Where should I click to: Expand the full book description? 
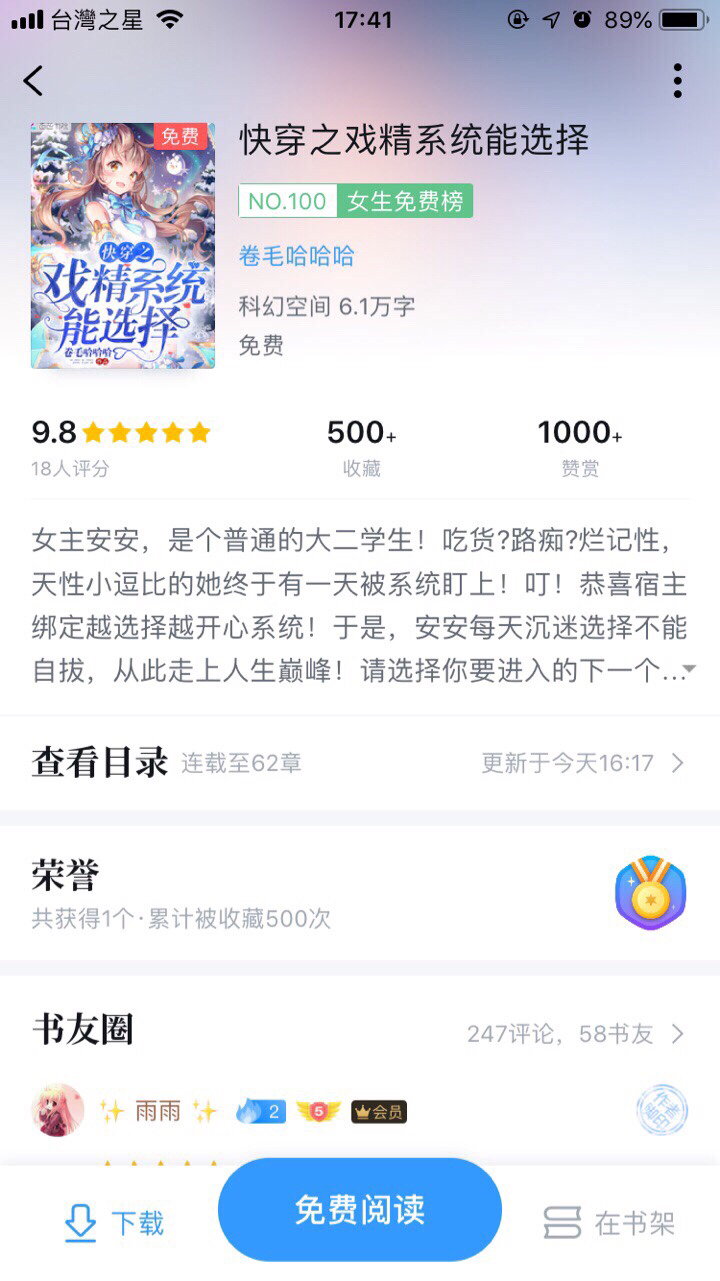[689, 669]
